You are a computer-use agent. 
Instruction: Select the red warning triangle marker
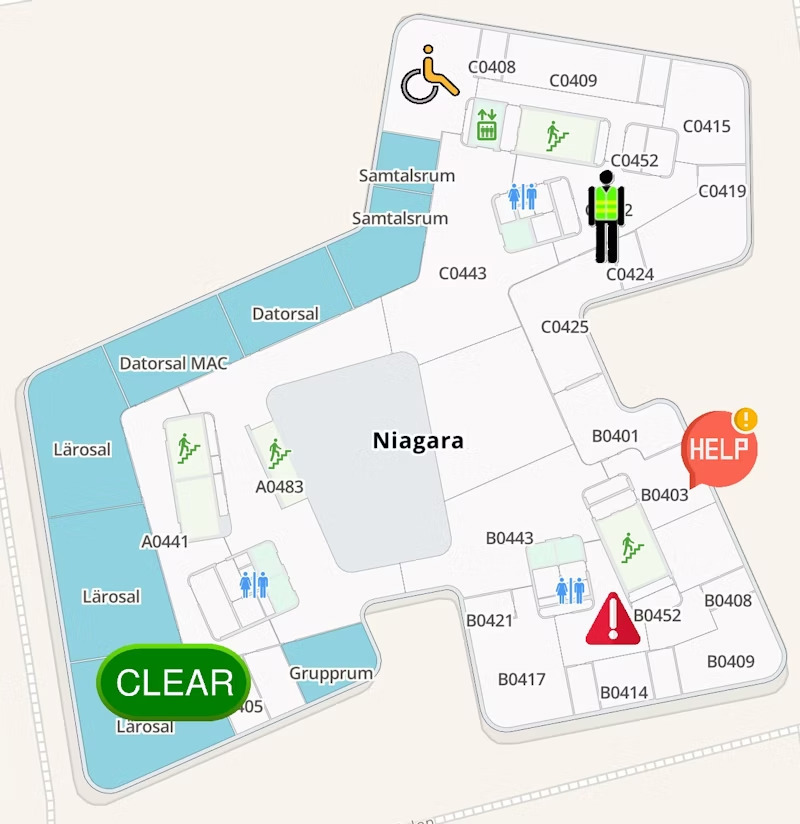[612, 619]
